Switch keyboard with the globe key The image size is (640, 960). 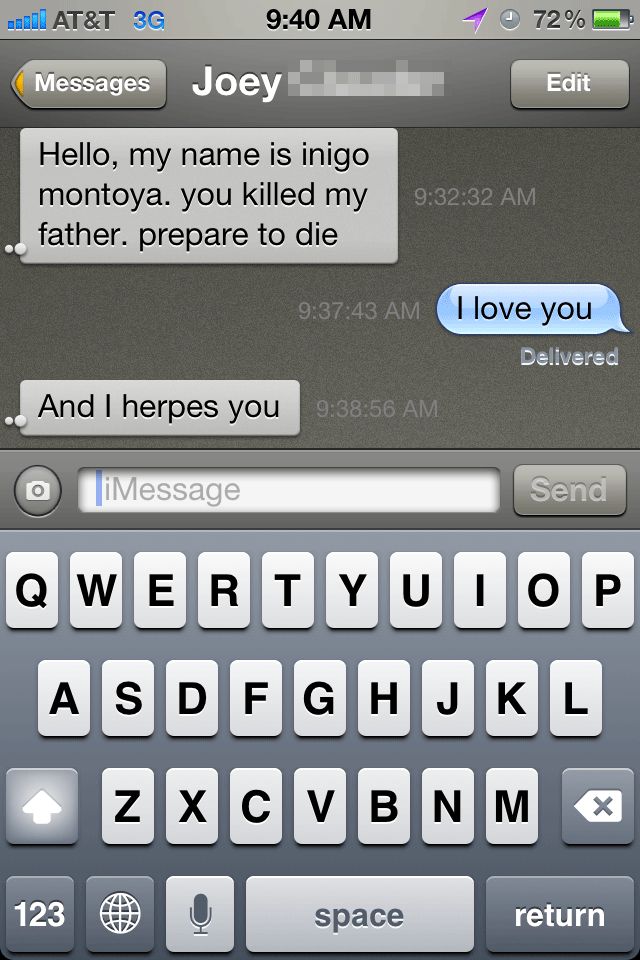click(x=120, y=914)
